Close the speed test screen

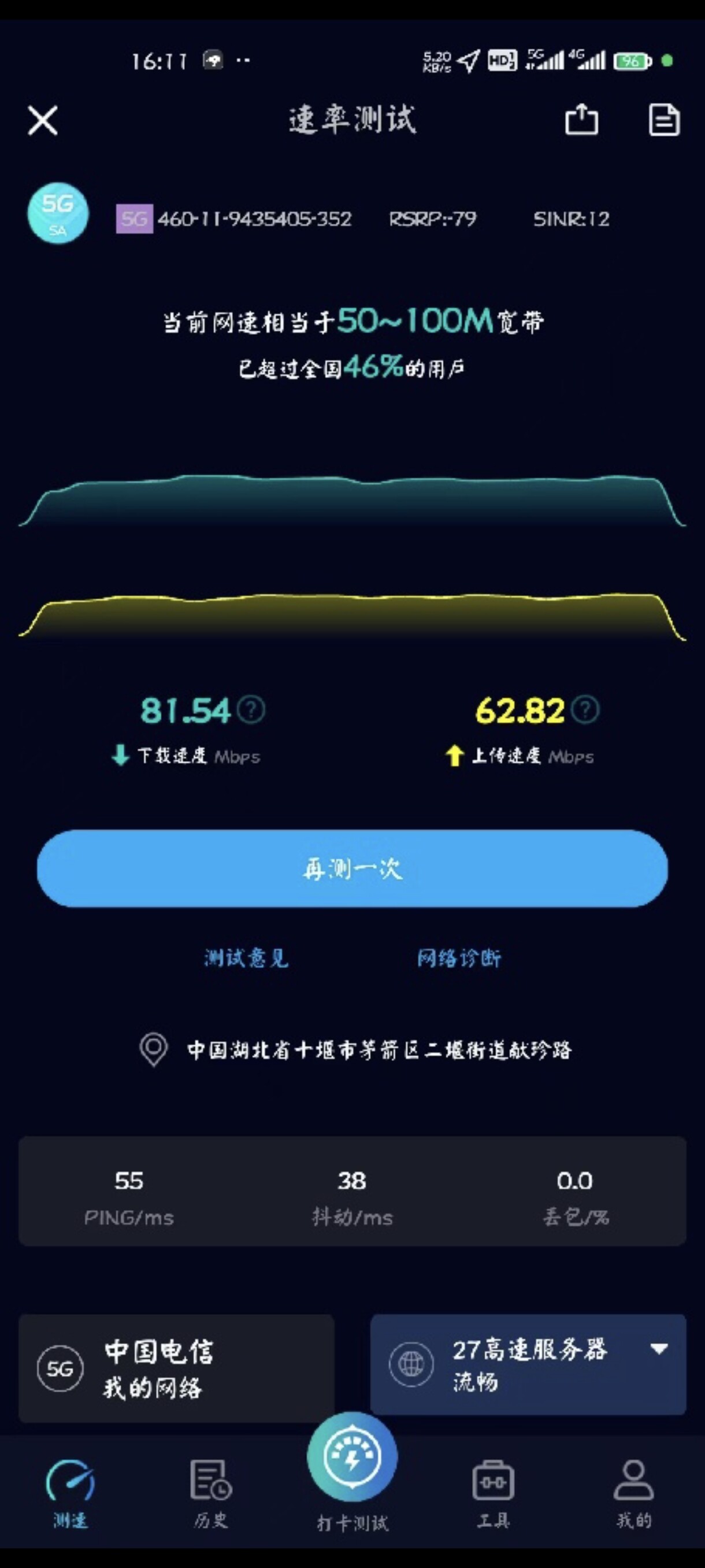click(x=43, y=120)
